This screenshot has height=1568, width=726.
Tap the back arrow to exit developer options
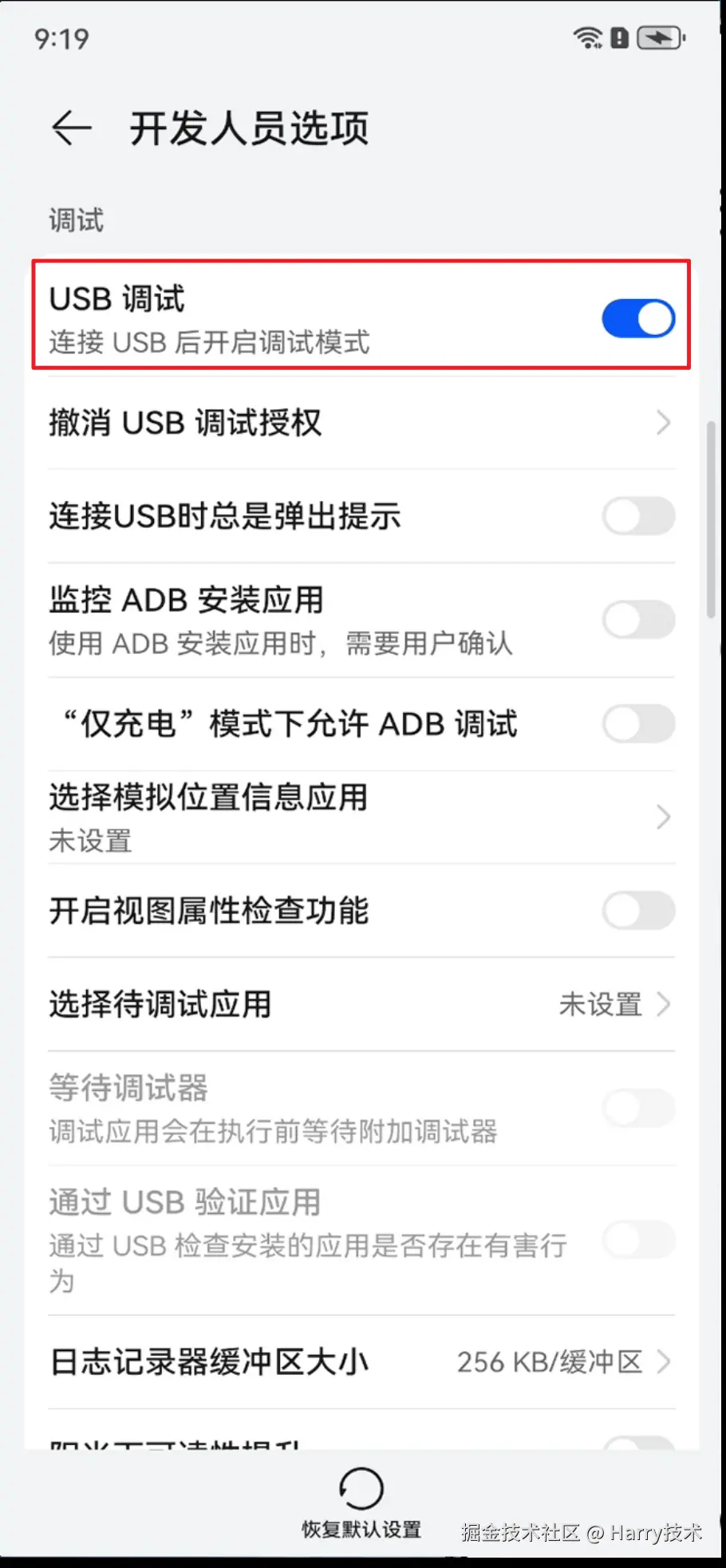click(x=70, y=128)
